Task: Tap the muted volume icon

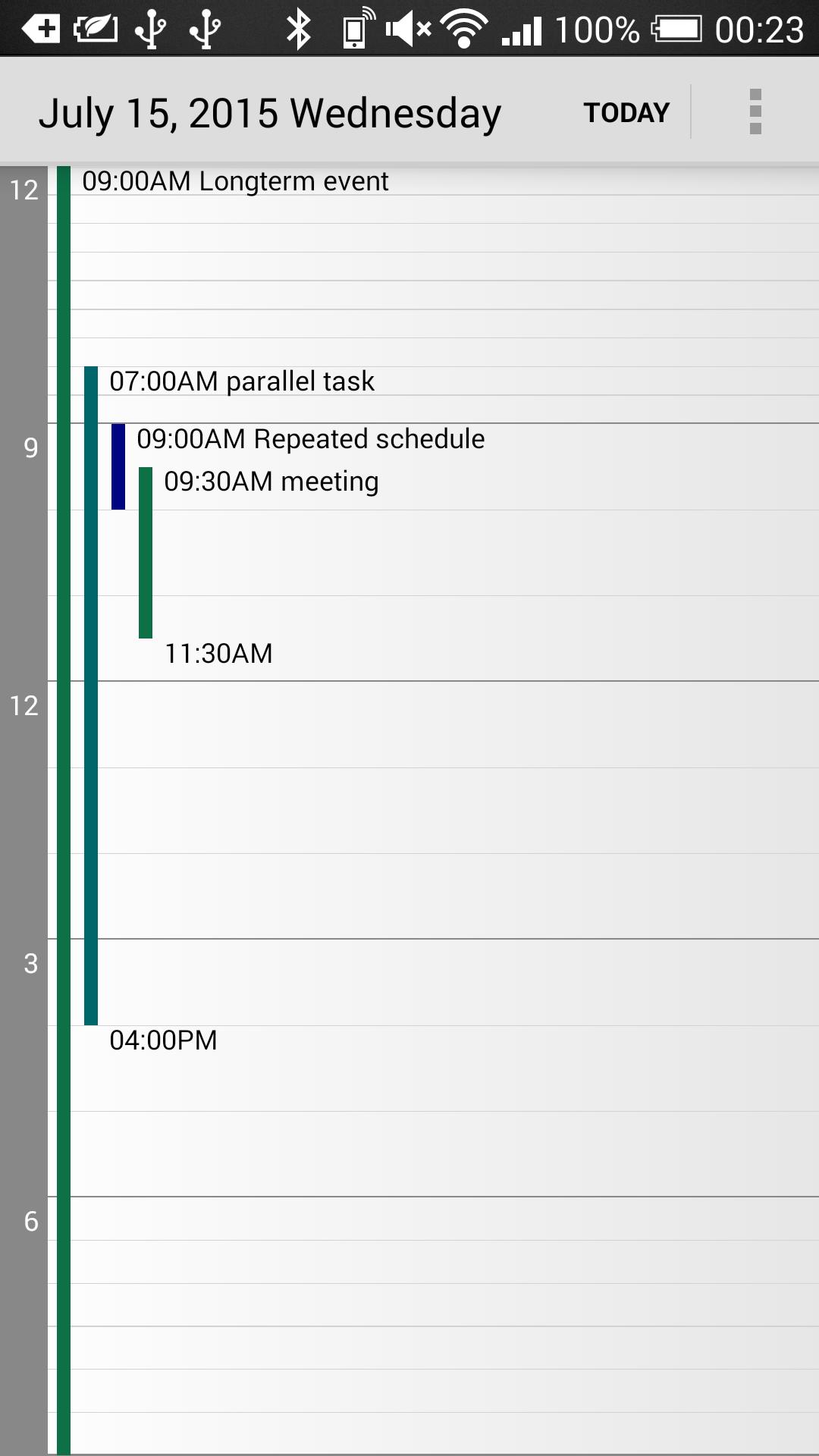Action: (407, 27)
